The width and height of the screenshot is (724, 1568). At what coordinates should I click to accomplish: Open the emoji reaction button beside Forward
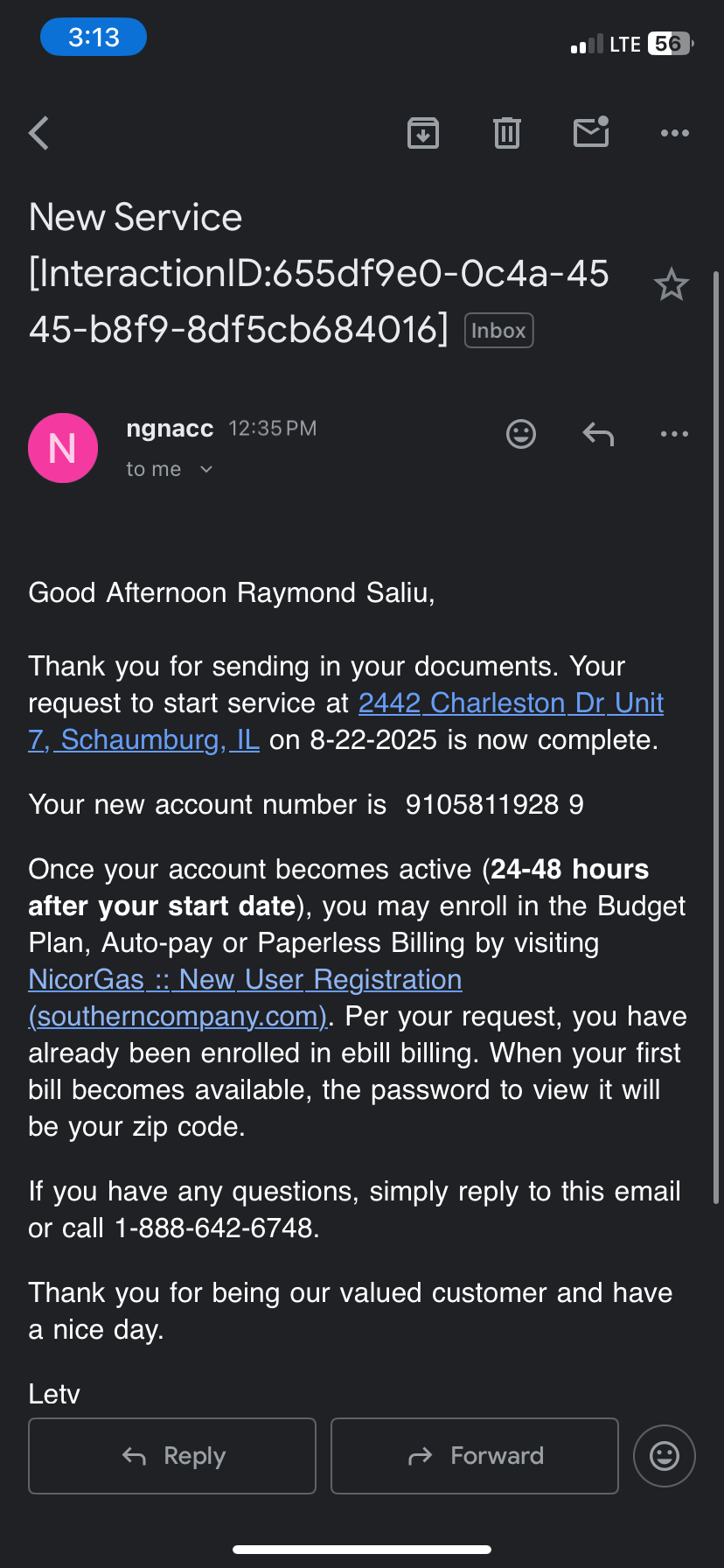(665, 1456)
